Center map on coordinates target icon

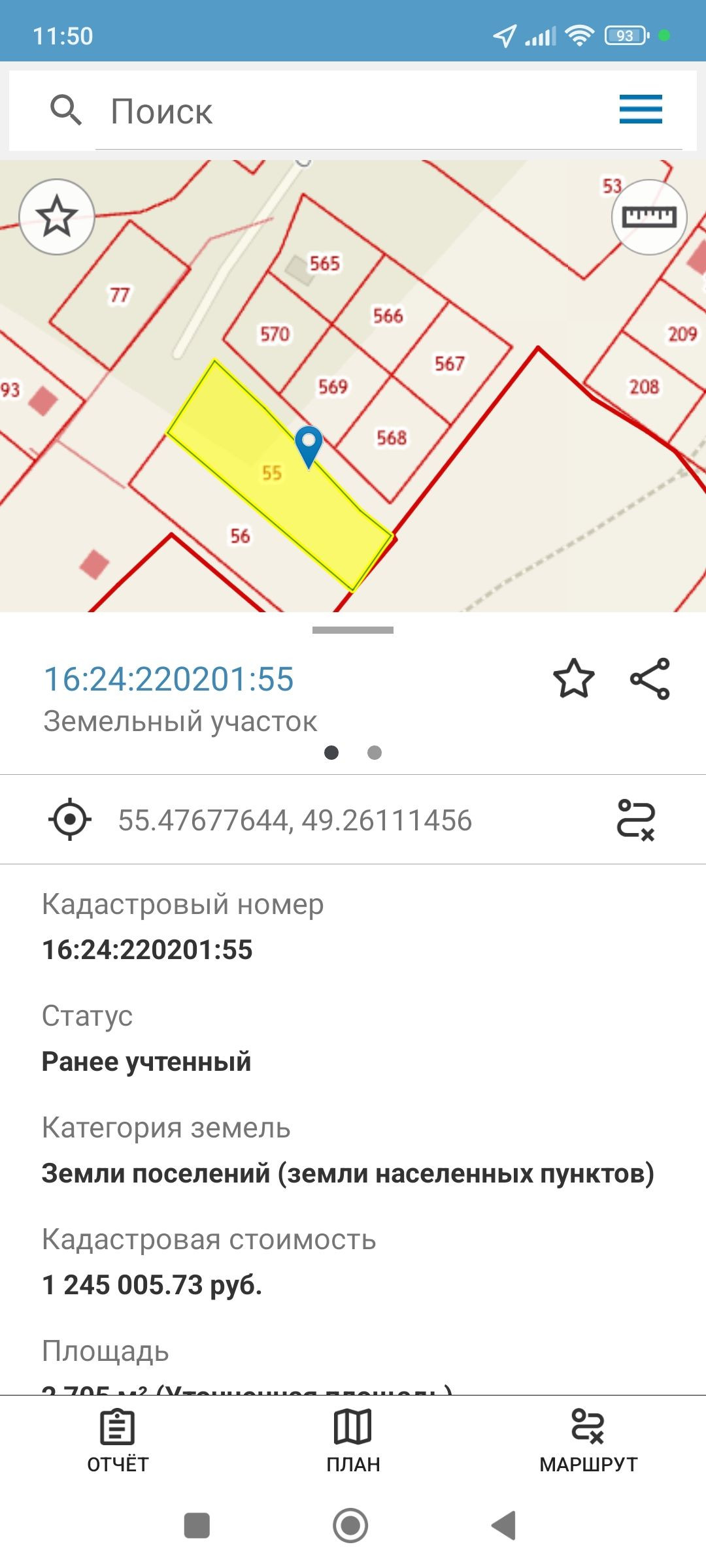[x=70, y=819]
